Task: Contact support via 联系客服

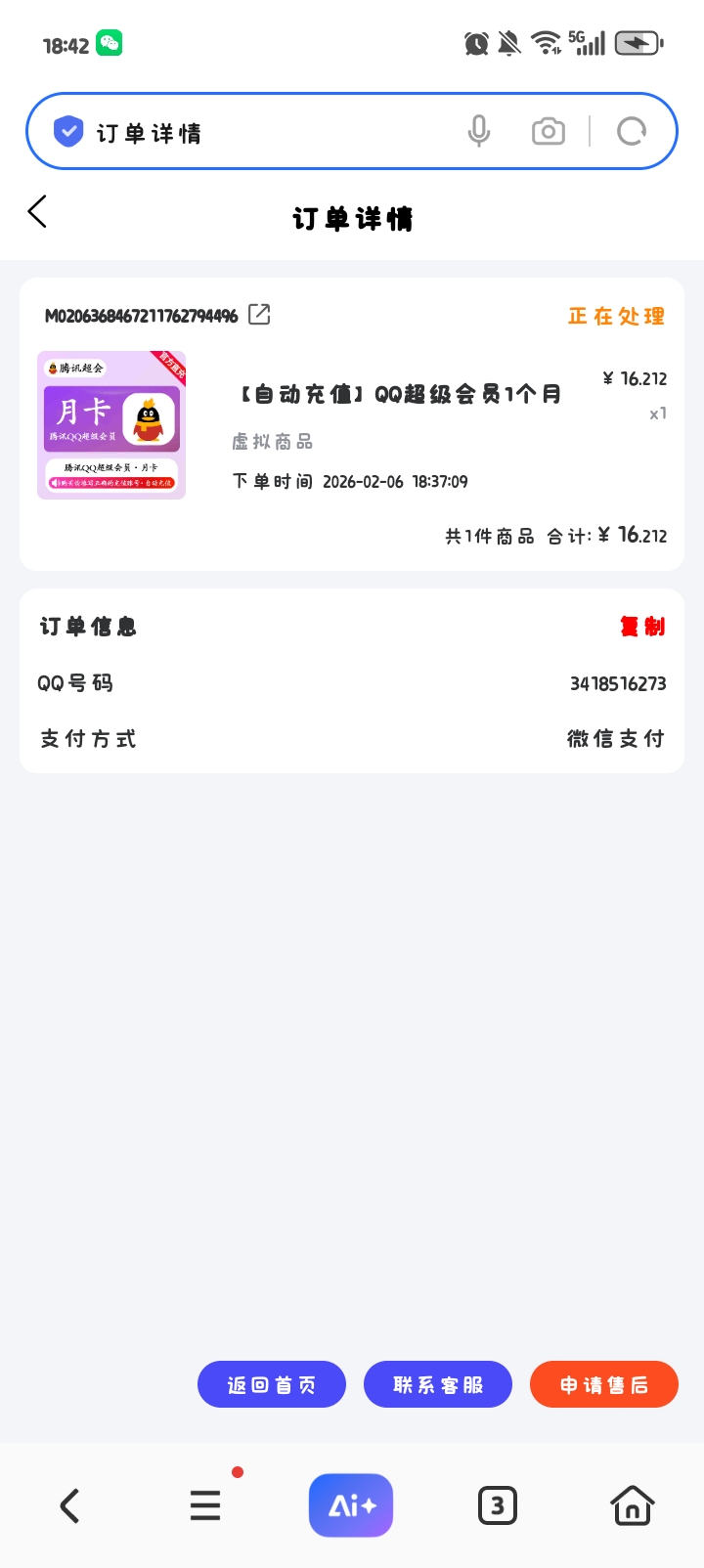Action: [x=438, y=1384]
